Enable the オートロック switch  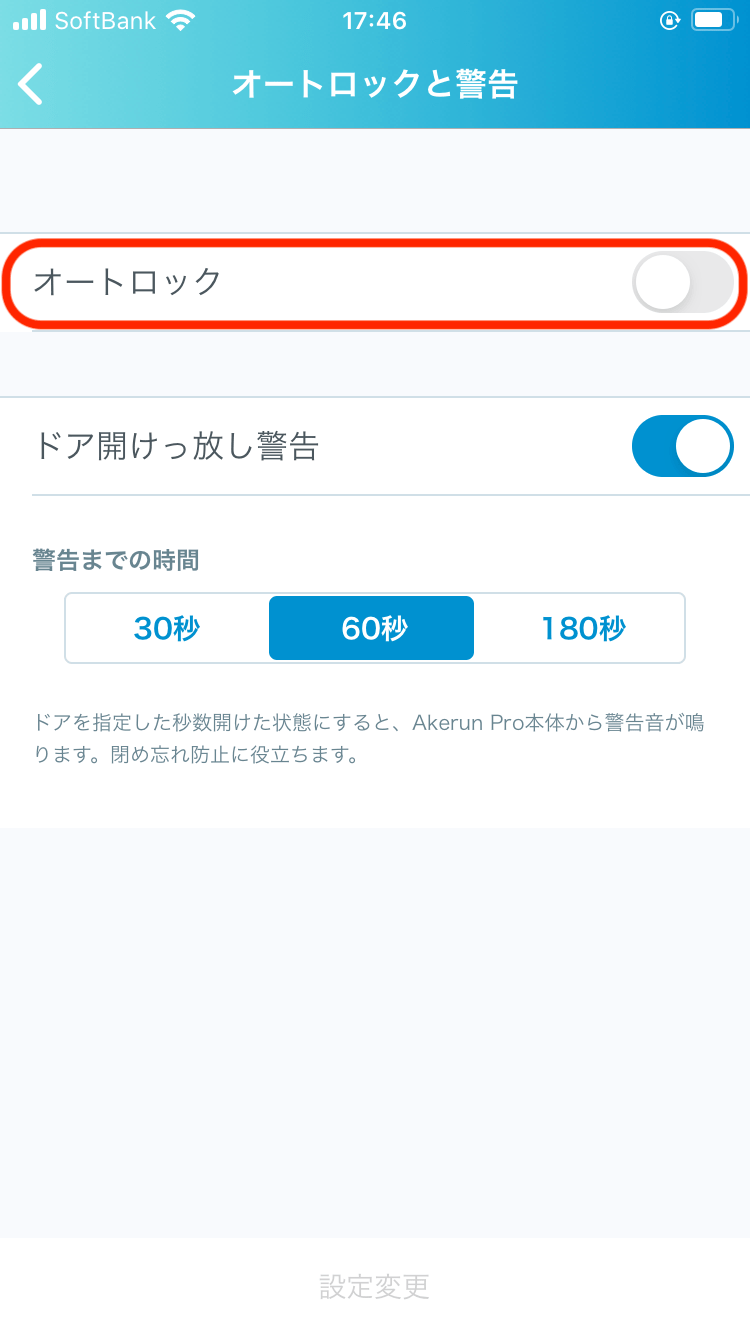pos(682,283)
